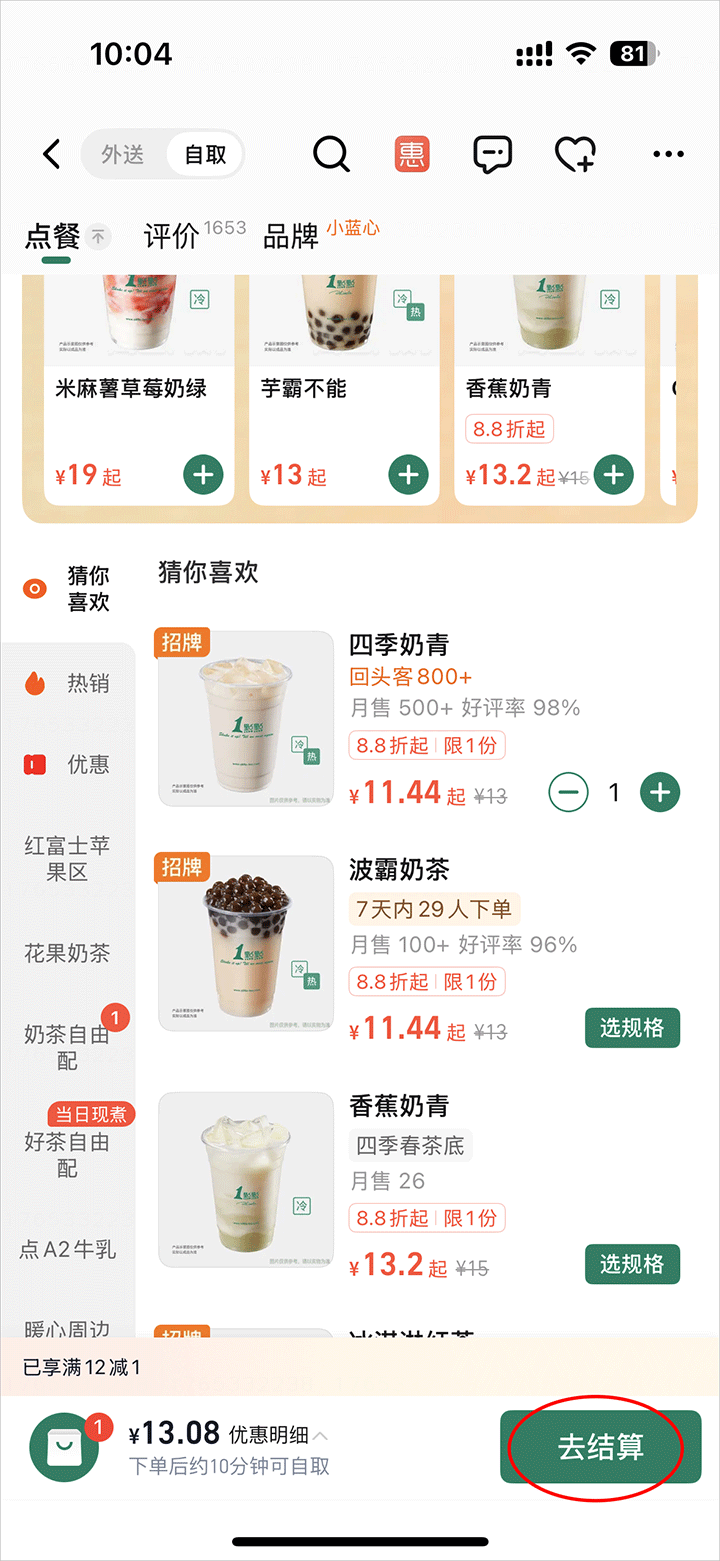The image size is (720, 1561).
Task: Switch to the 品牌 tab
Action: pos(291,237)
